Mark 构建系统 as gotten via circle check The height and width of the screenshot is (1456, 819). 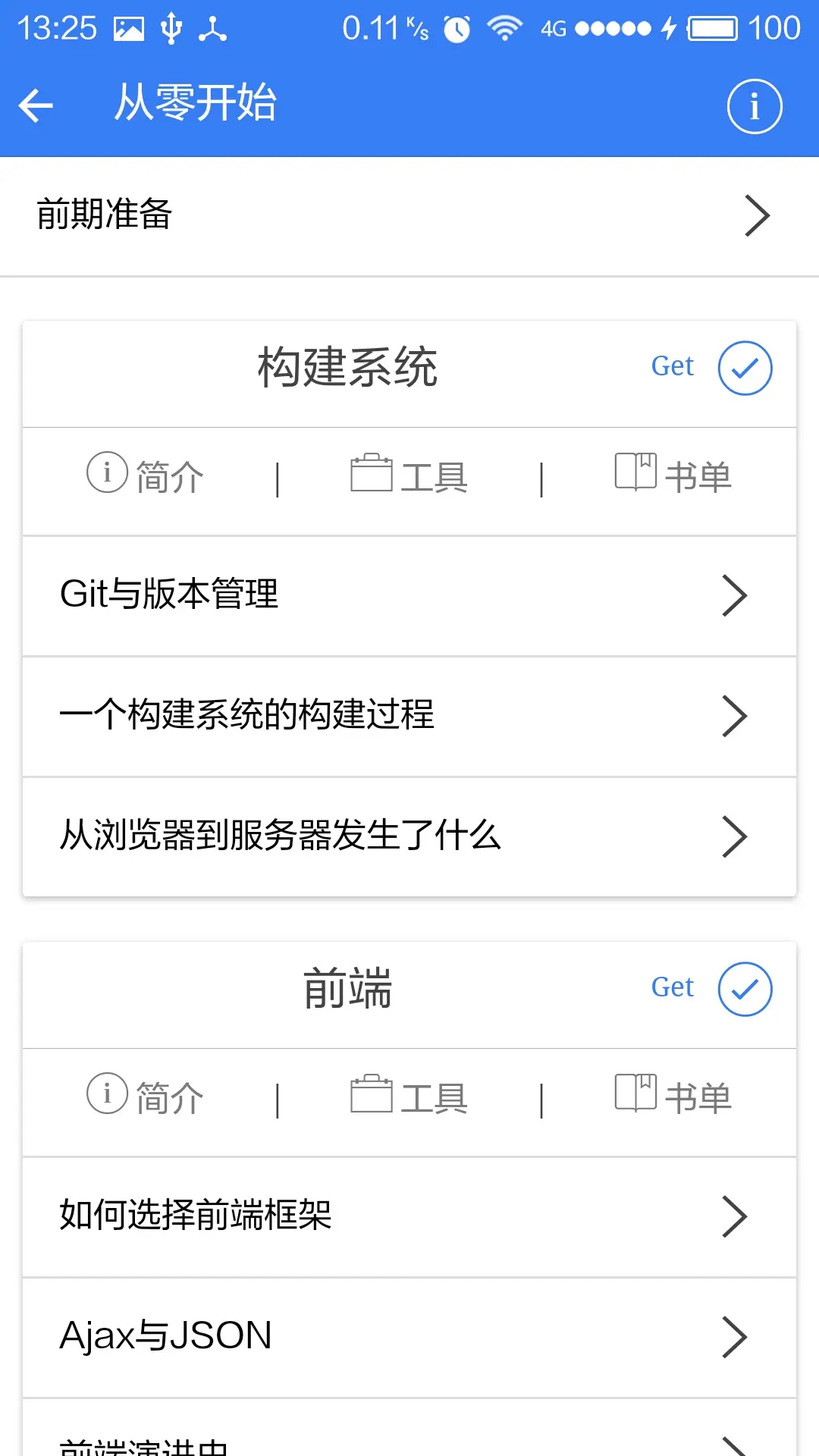(x=745, y=369)
